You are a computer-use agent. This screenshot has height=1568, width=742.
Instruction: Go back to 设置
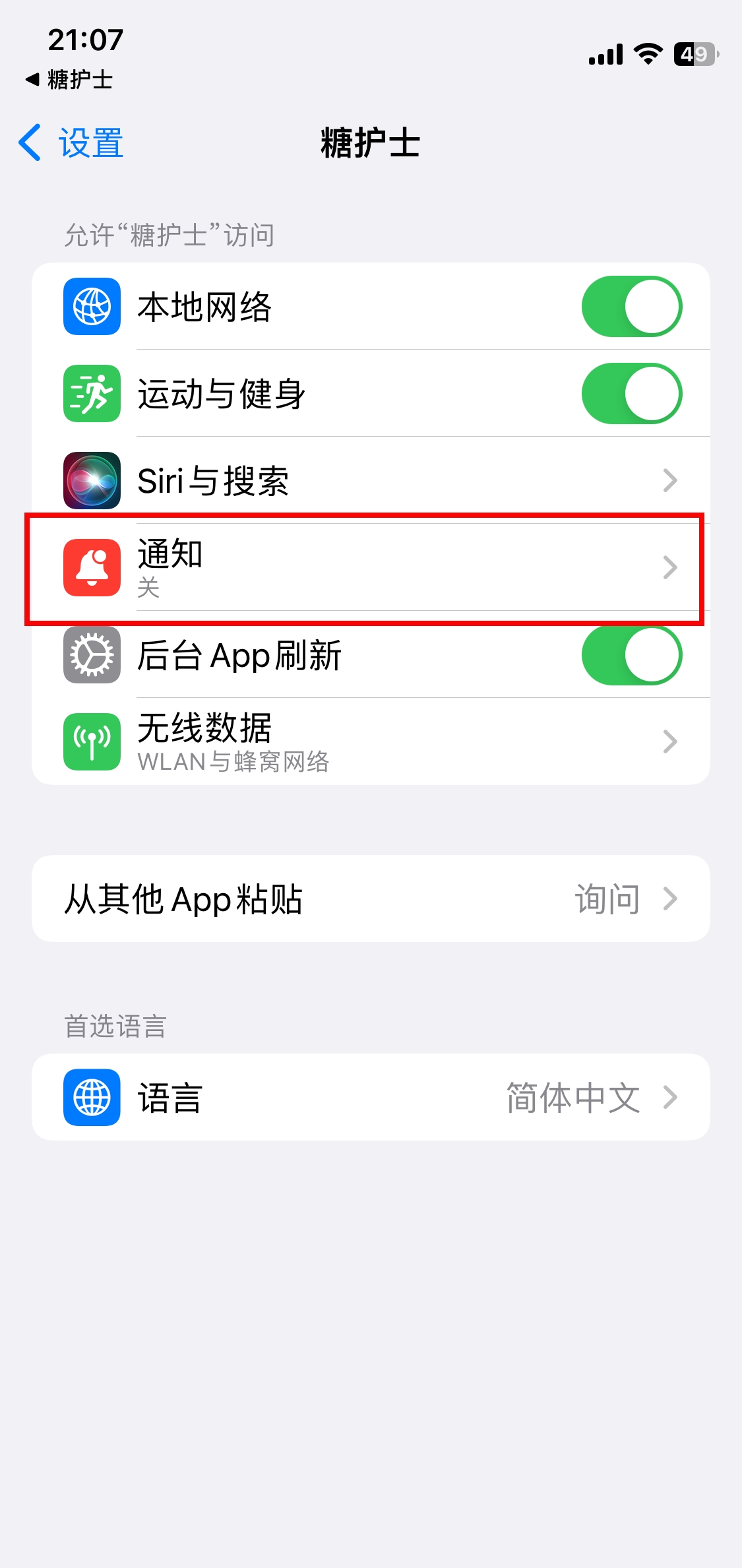(x=71, y=142)
